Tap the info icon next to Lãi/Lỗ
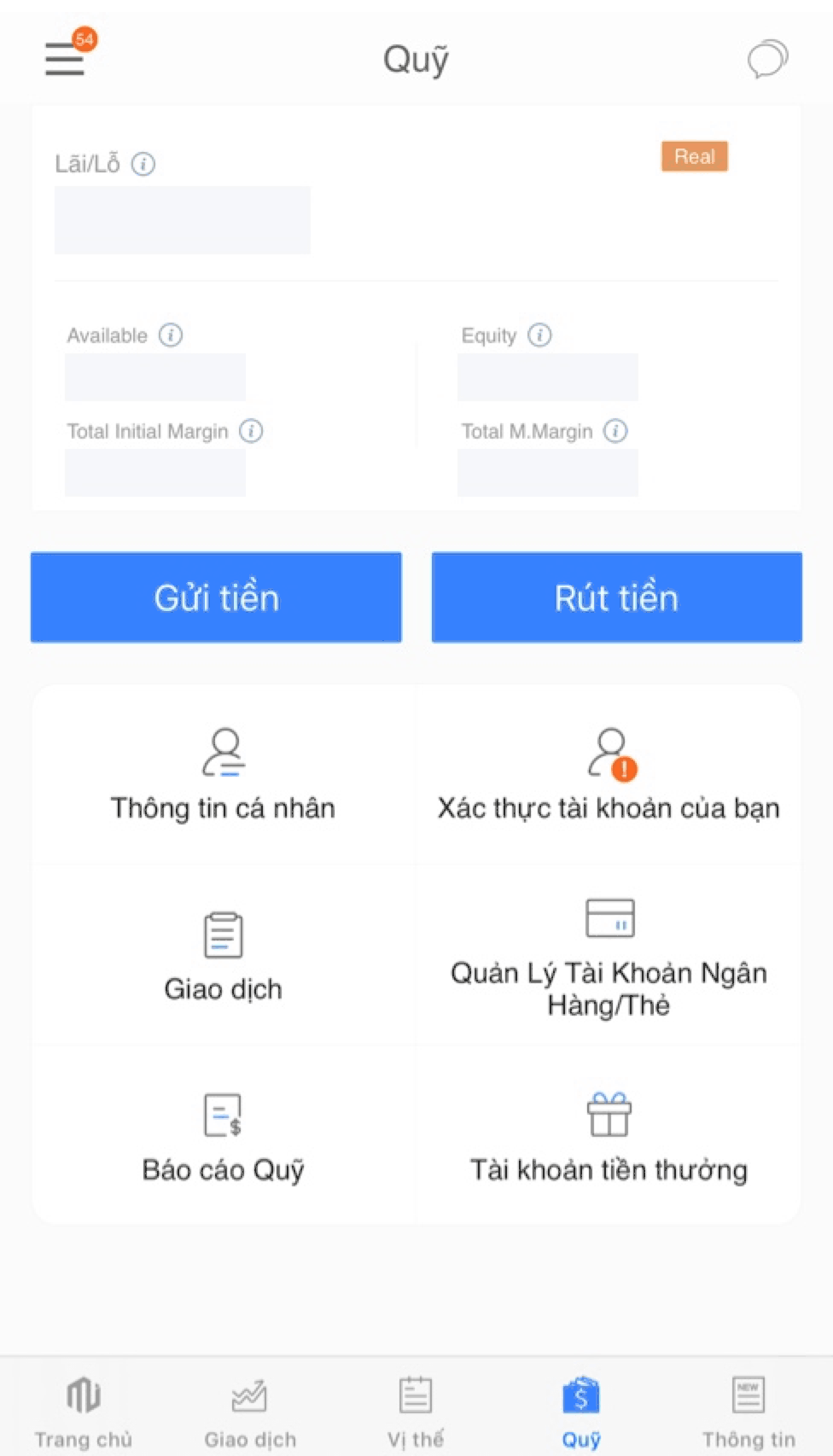This screenshot has width=833, height=1456. (143, 164)
